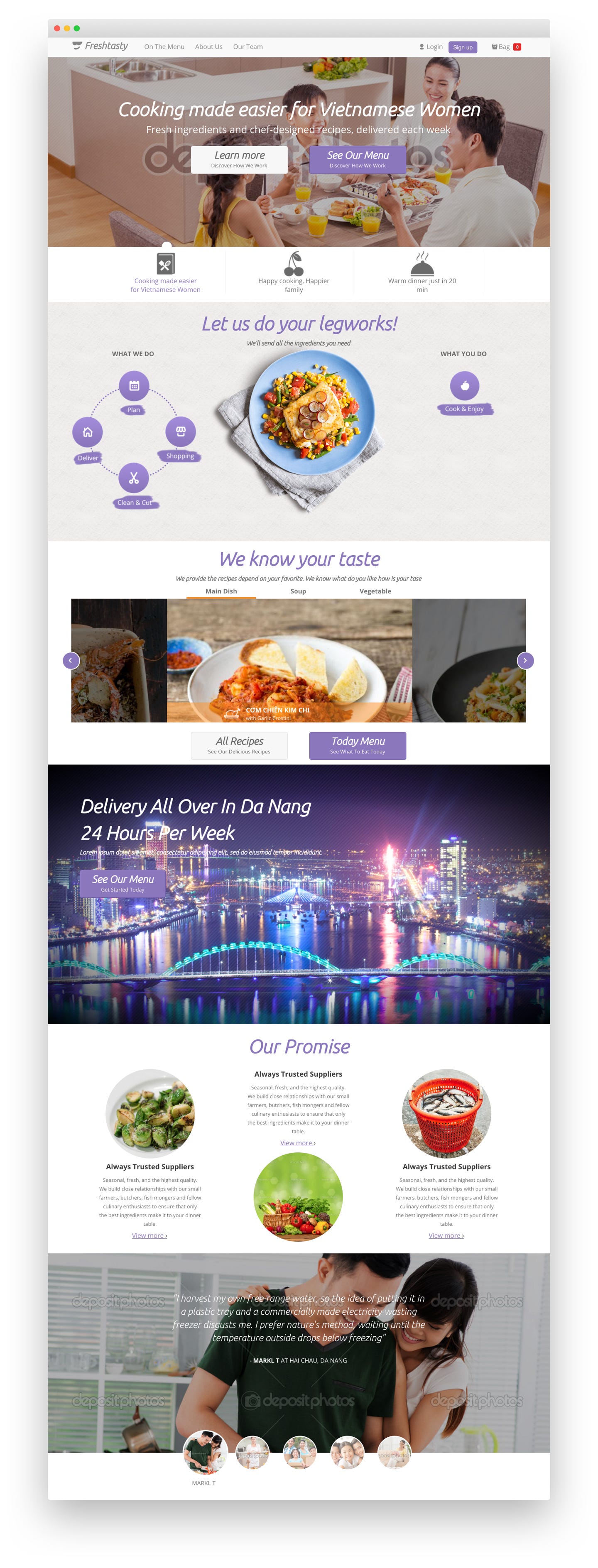This screenshot has width=598, height=1568.
Task: Tap the All Recipes button
Action: tap(239, 745)
